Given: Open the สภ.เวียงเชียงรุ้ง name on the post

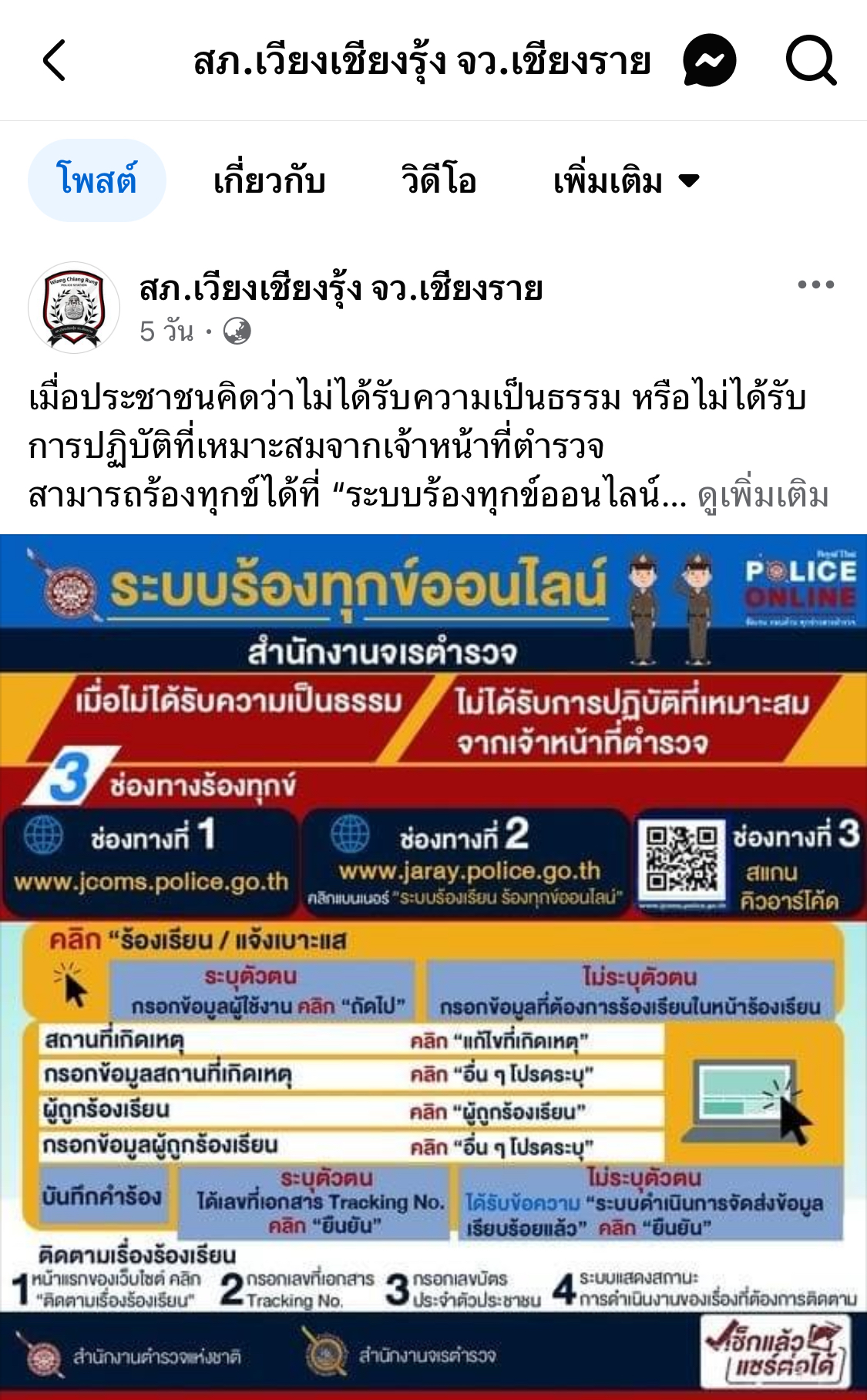Looking at the screenshot, I should click(x=341, y=289).
